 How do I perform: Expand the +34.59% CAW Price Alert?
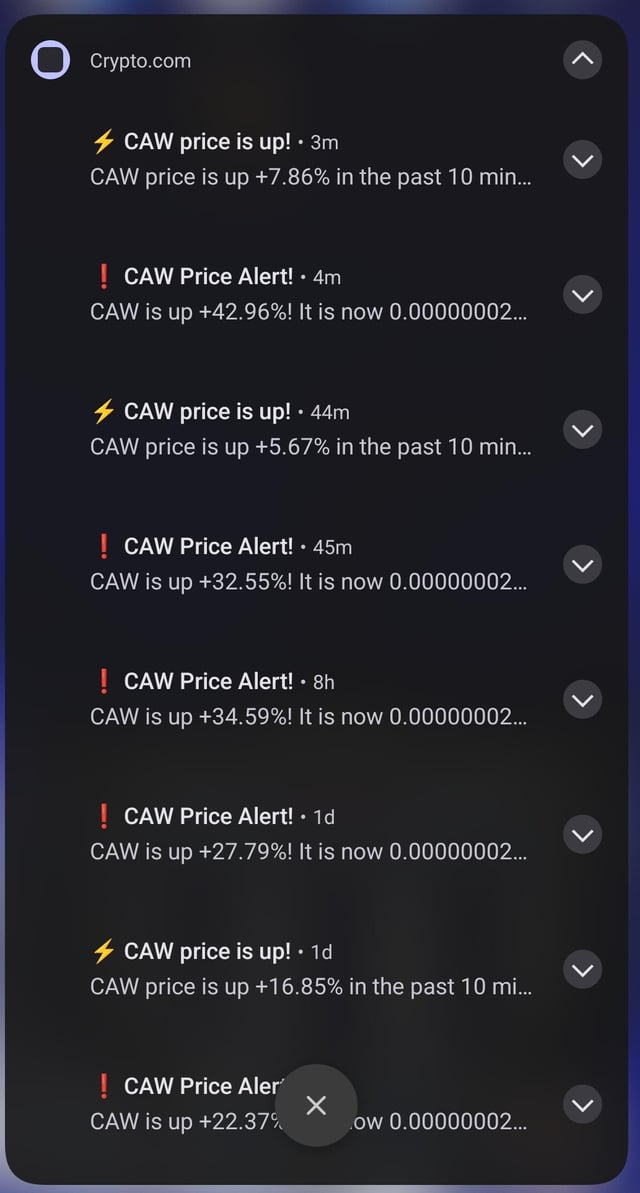tap(582, 700)
